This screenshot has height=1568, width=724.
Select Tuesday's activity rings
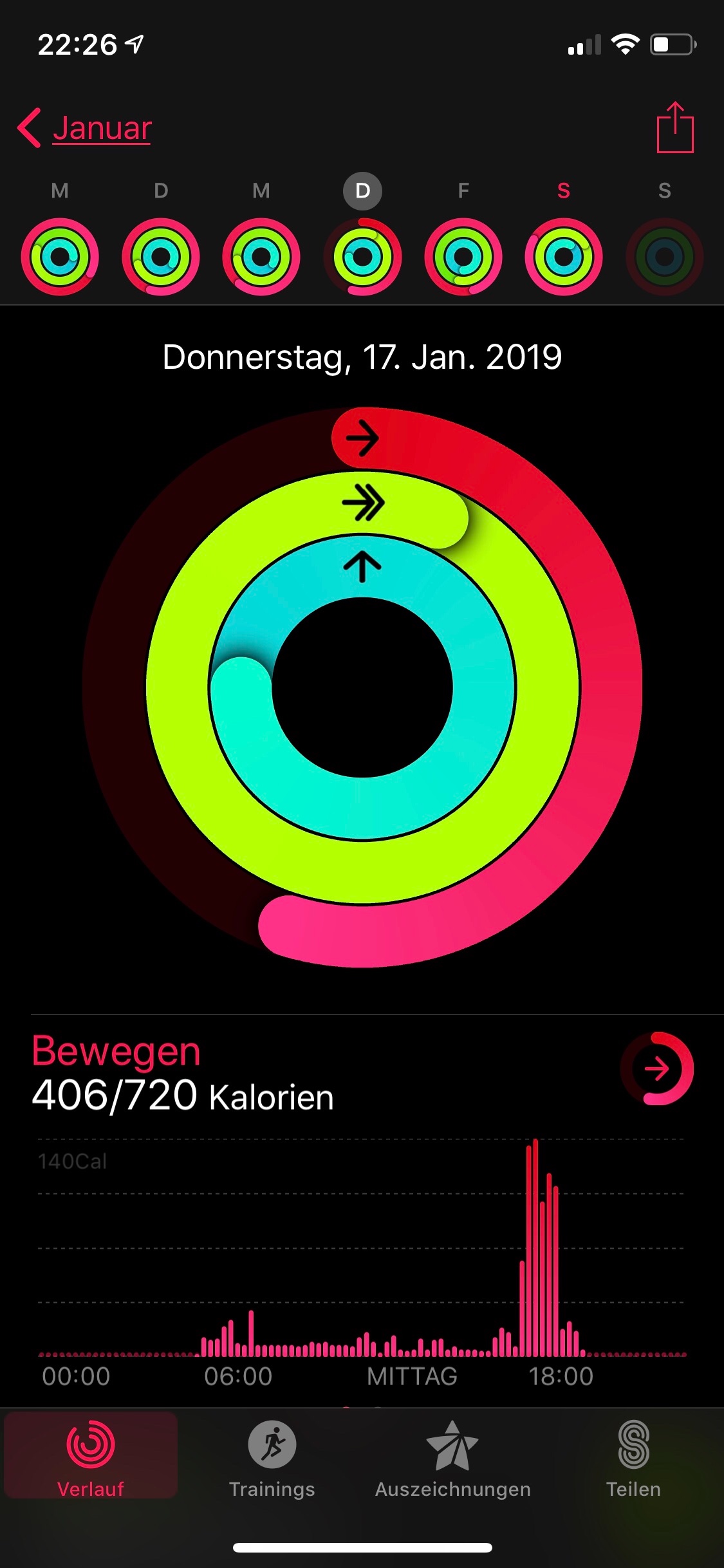click(161, 257)
